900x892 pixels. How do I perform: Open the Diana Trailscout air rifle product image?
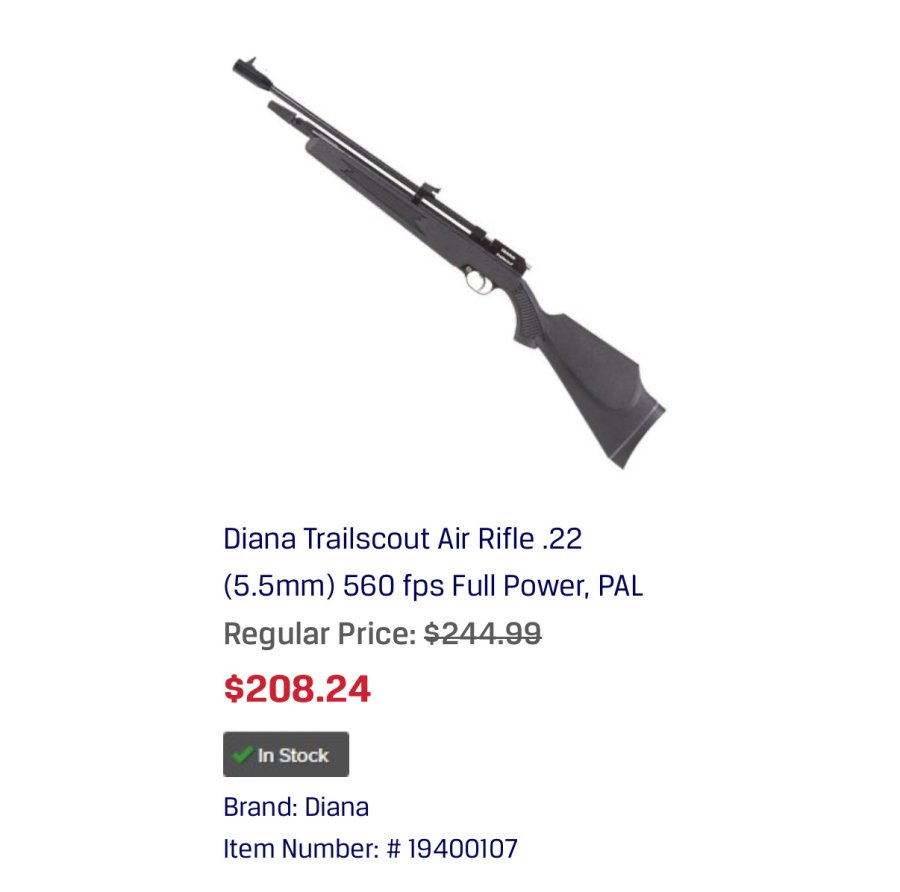(449, 264)
